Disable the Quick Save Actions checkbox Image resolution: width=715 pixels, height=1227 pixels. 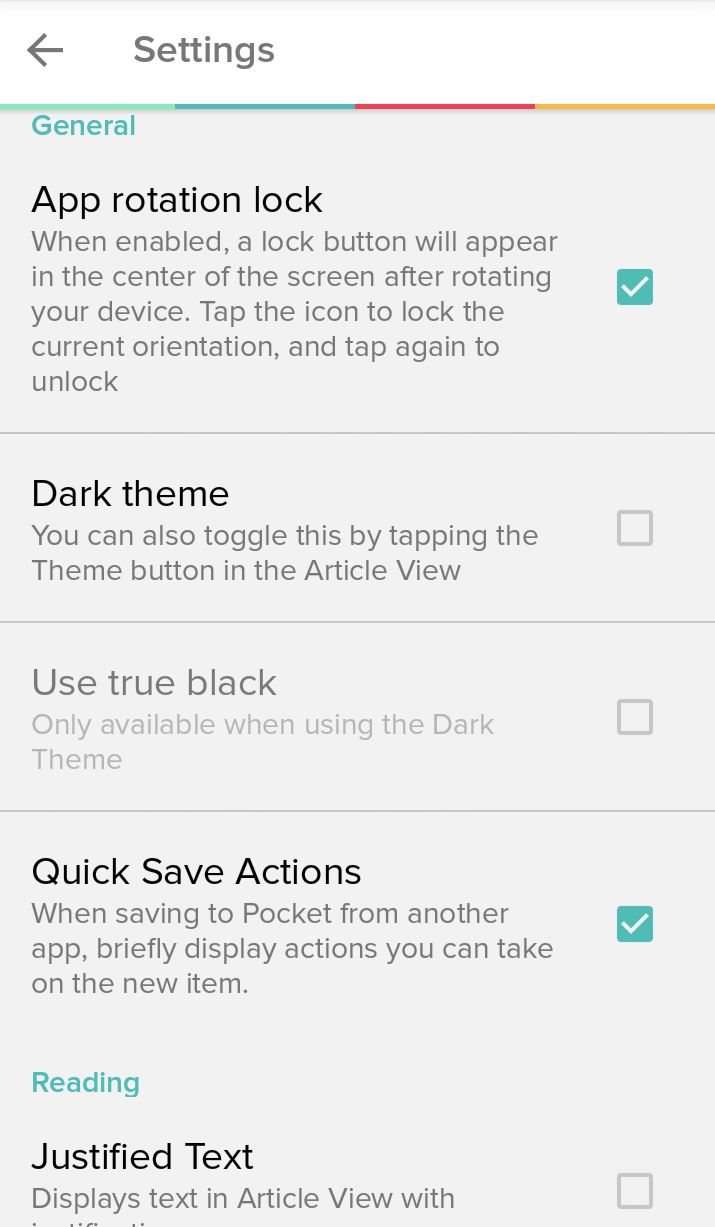point(635,924)
